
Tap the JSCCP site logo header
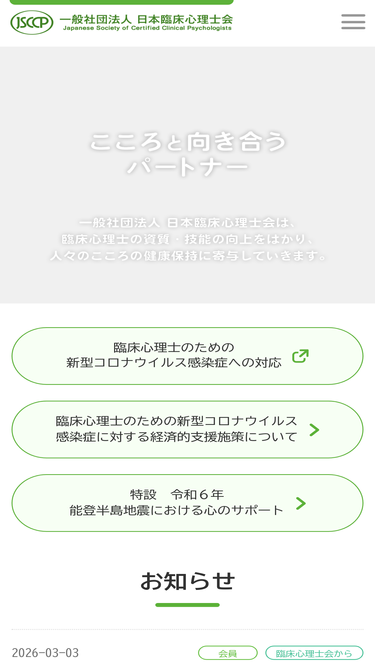[x=122, y=23]
